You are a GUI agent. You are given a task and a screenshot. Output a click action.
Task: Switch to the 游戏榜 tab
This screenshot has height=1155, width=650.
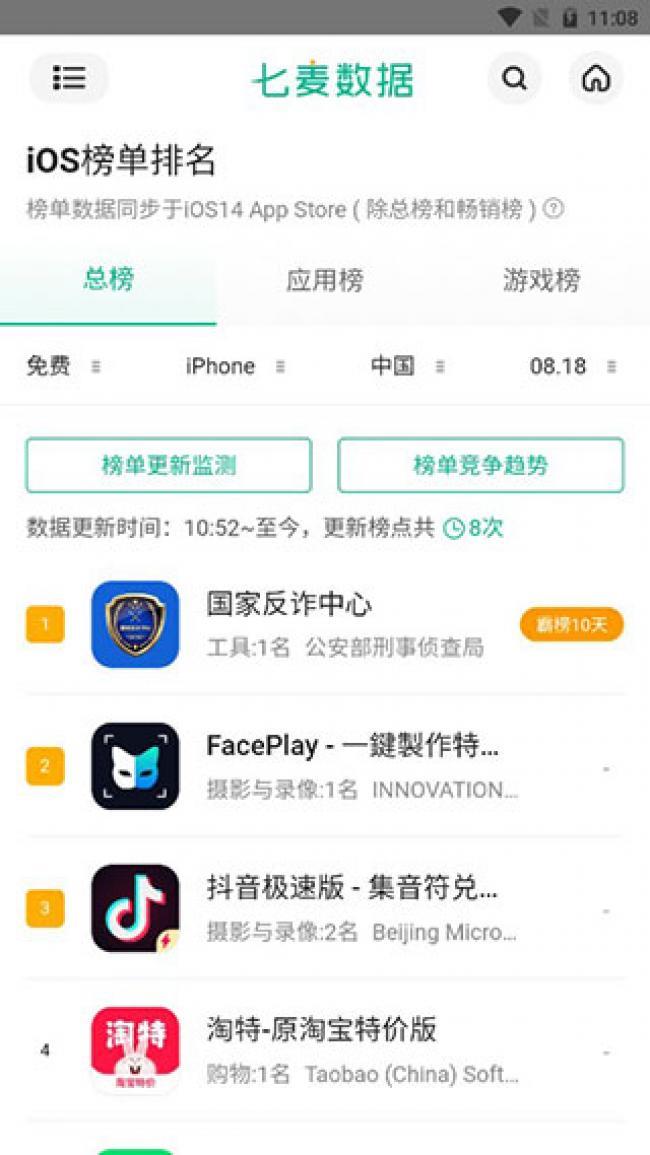[541, 281]
